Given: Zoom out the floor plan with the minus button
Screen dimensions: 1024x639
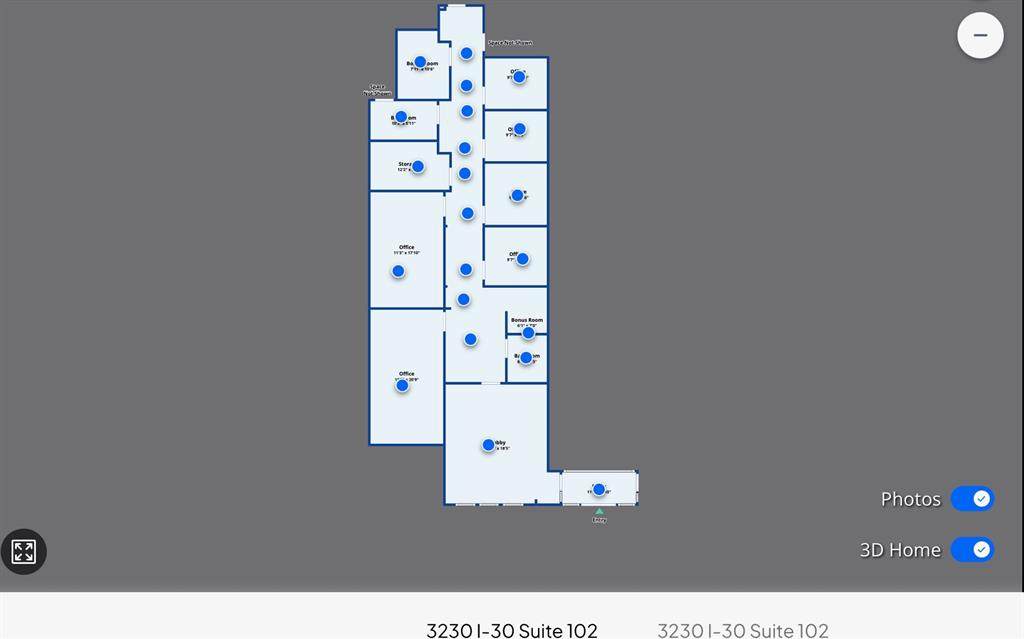Looking at the screenshot, I should (980, 35).
